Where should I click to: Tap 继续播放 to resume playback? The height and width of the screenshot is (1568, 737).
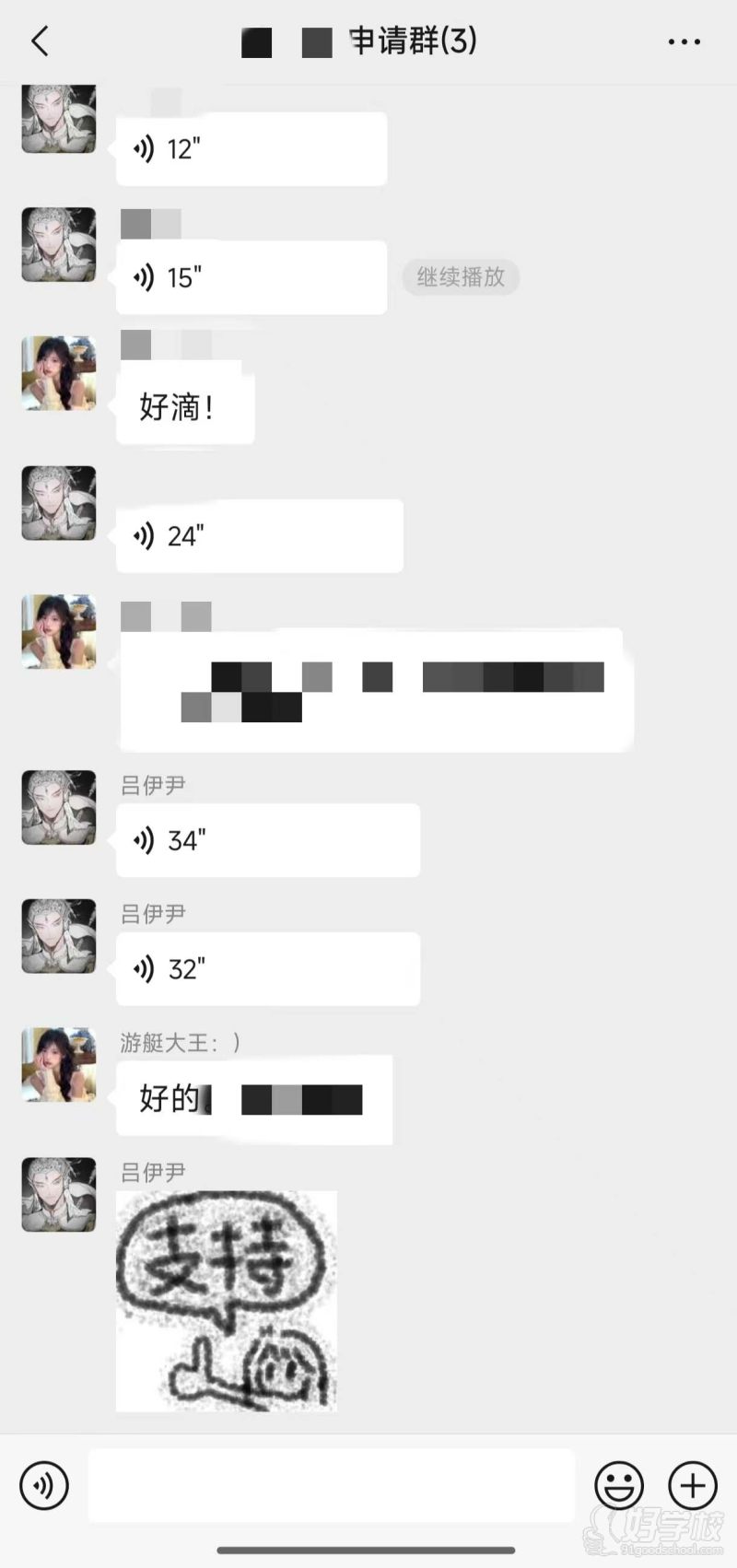461,277
